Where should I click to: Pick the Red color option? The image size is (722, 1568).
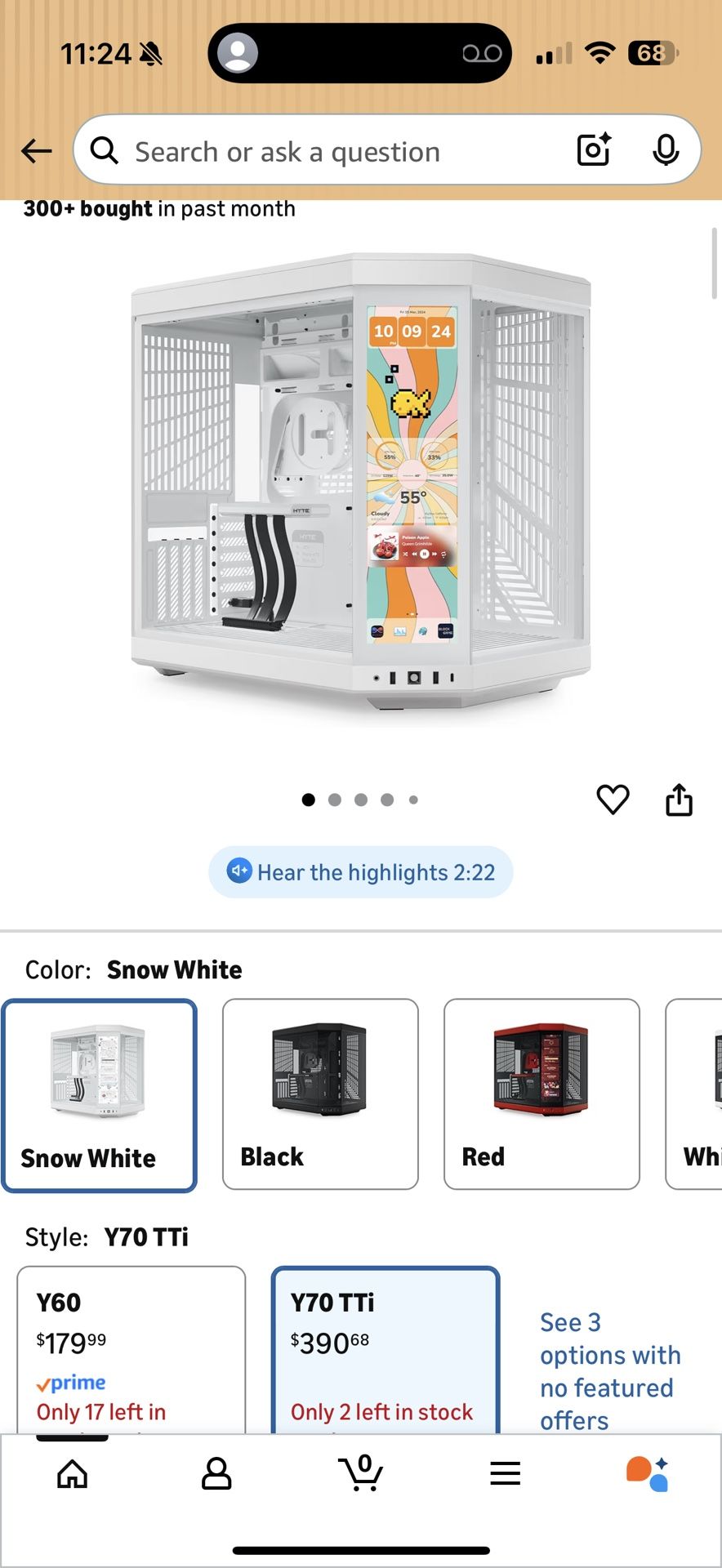coord(541,1094)
